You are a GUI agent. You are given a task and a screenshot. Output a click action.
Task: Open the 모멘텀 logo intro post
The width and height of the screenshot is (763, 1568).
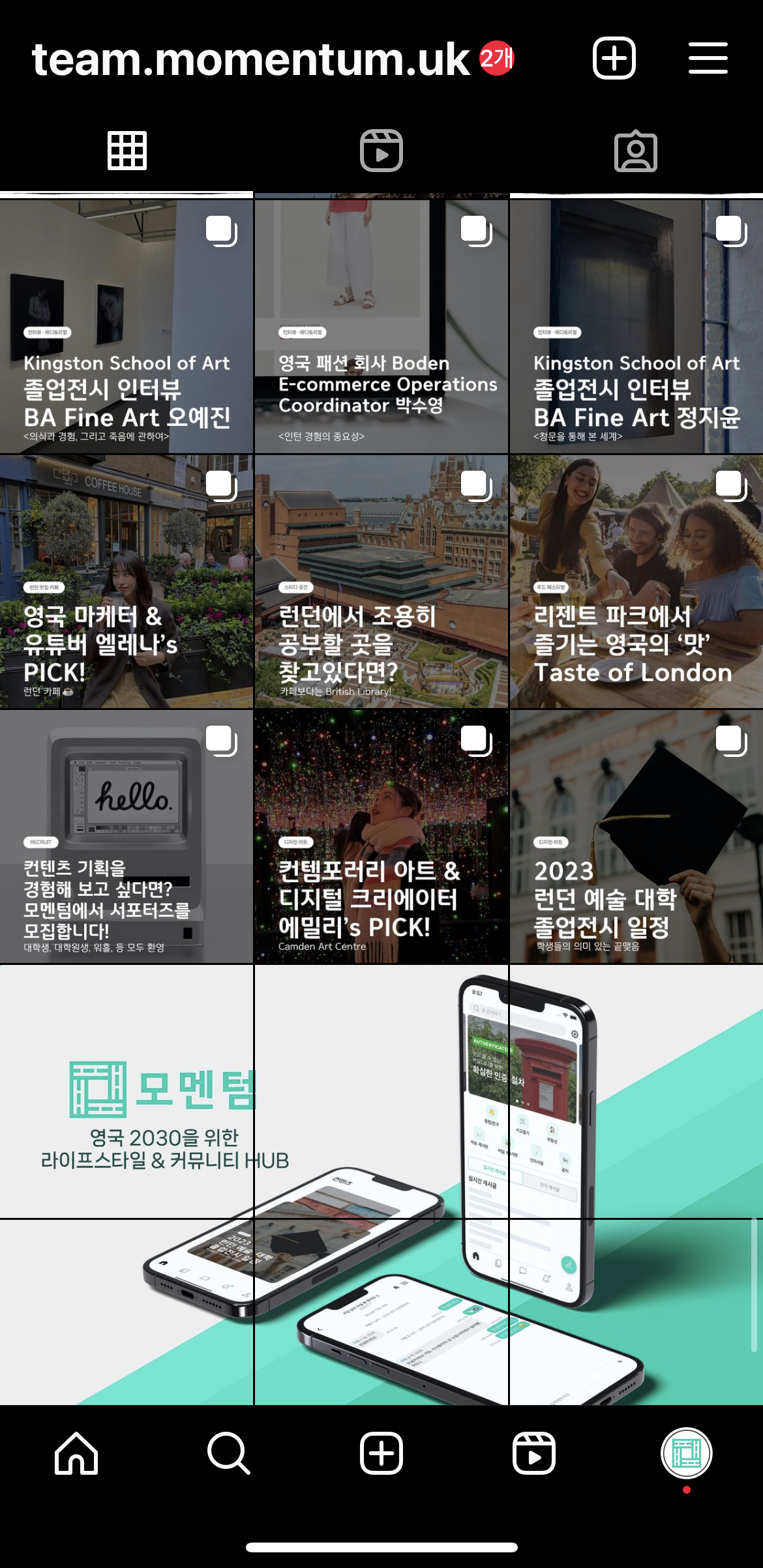click(x=127, y=1091)
